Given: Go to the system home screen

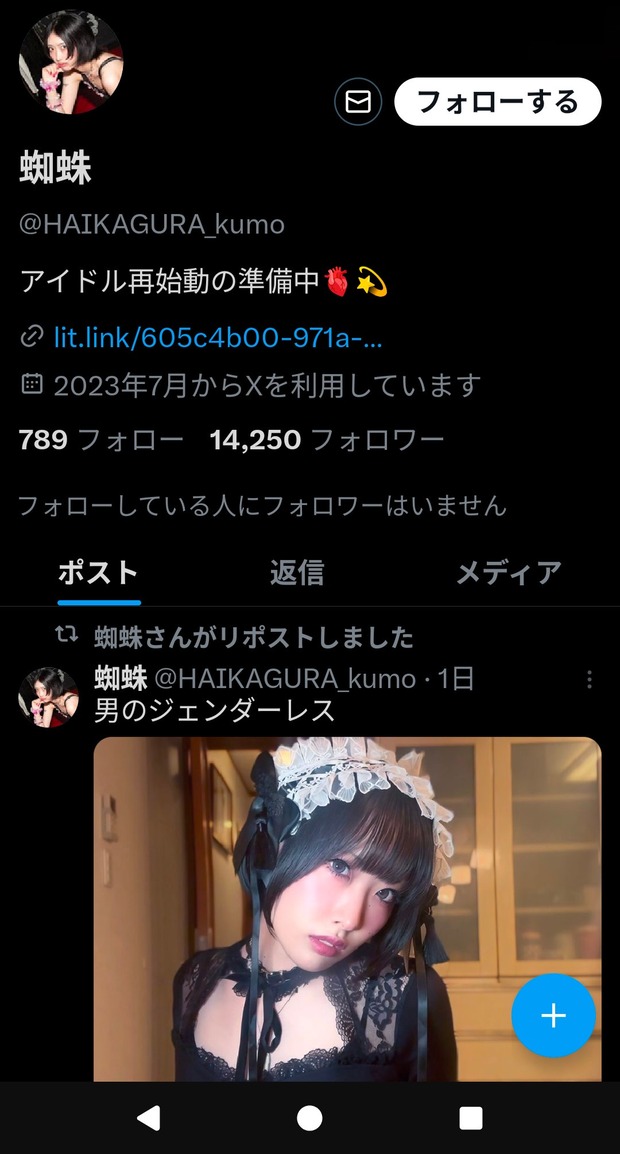Looking at the screenshot, I should point(310,1118).
